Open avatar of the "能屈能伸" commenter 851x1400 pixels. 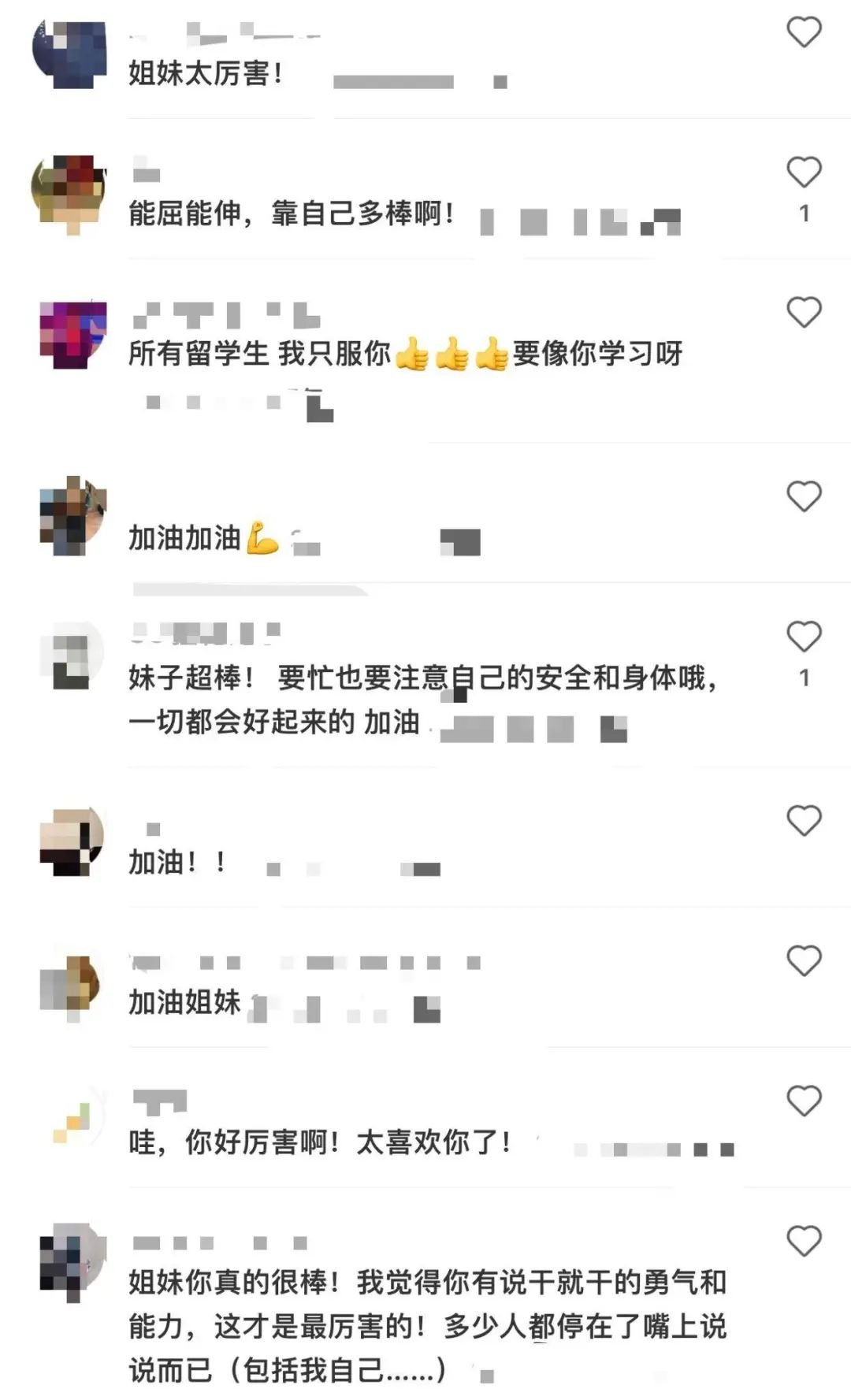(69, 193)
